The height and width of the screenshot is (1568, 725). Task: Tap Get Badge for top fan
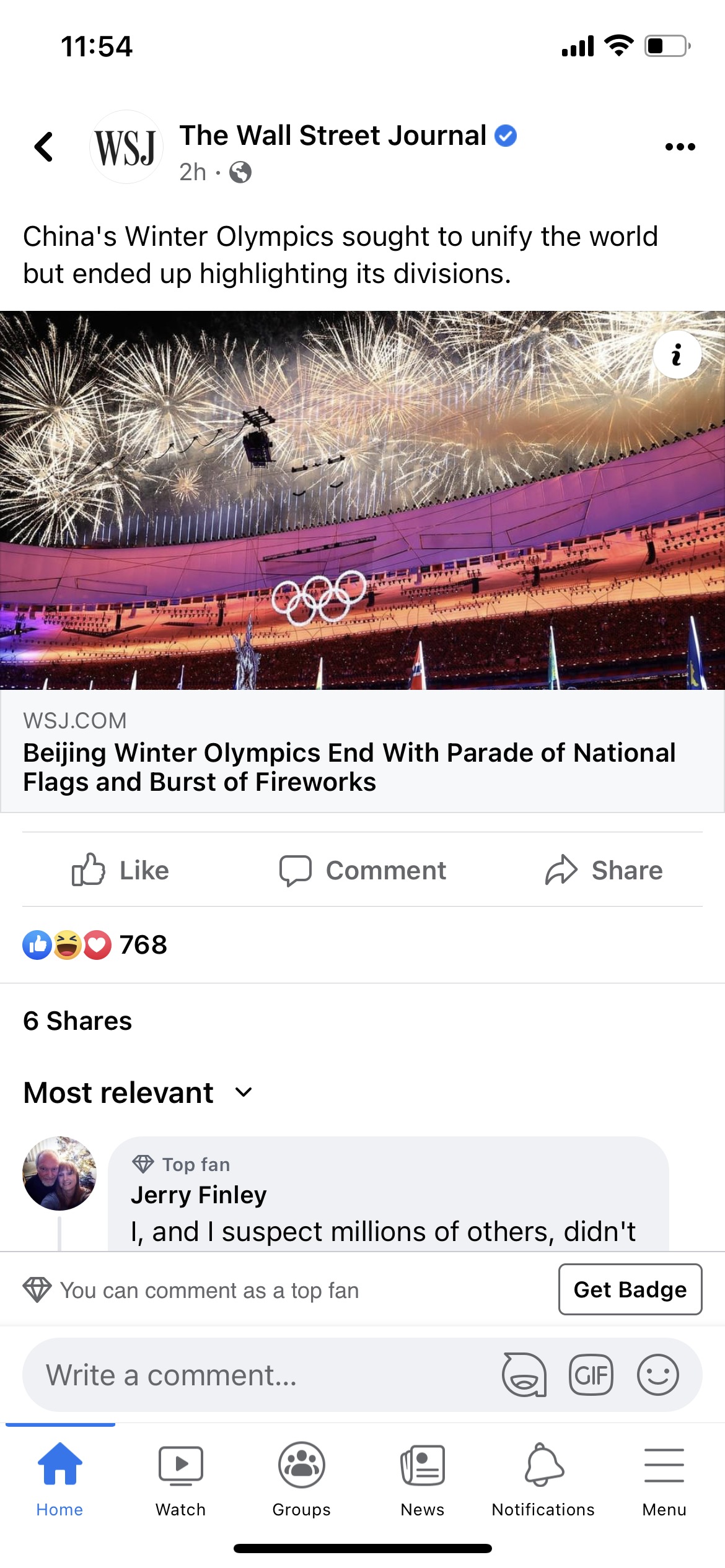pos(630,1289)
